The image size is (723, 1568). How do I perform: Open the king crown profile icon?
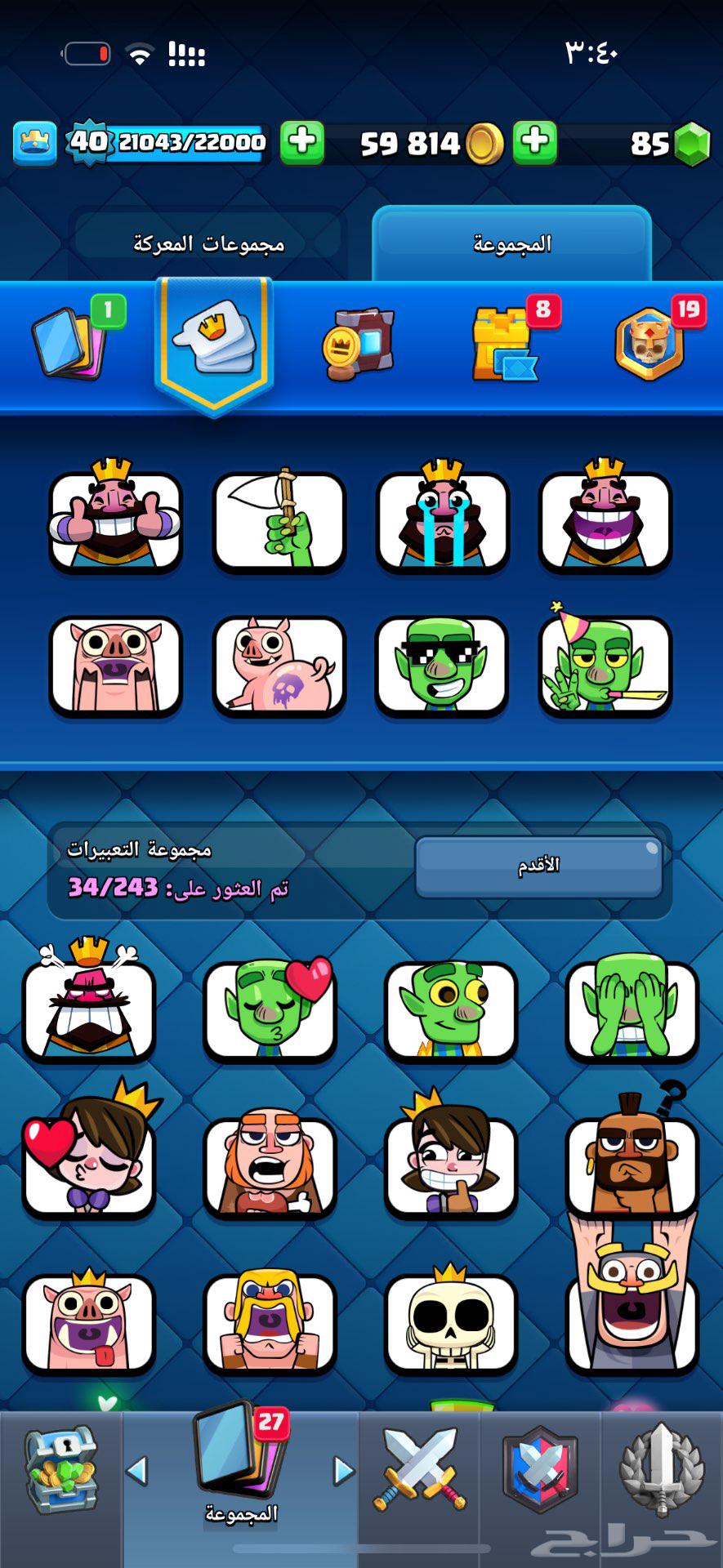[x=34, y=143]
